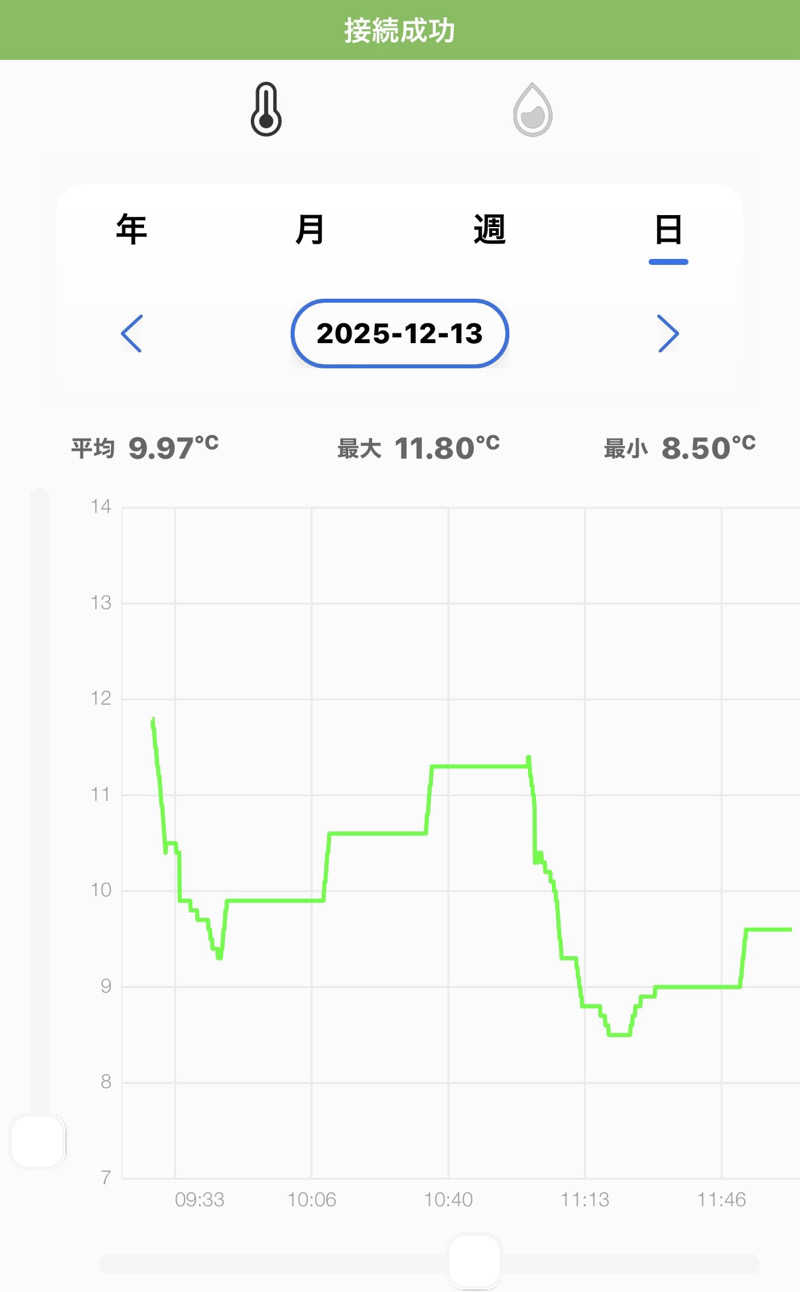Tap the vertical zoom slider handle
Image resolution: width=800 pixels, height=1292 pixels.
[x=38, y=1141]
